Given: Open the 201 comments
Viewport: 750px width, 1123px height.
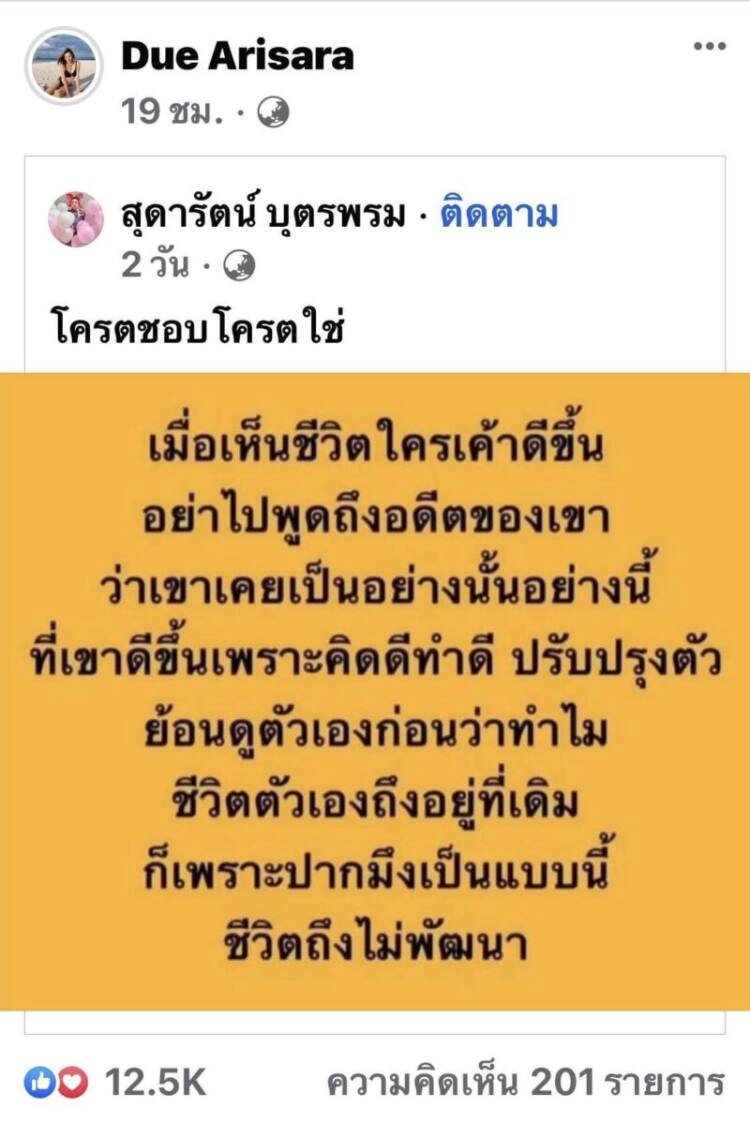Looking at the screenshot, I should [x=525, y=1081].
